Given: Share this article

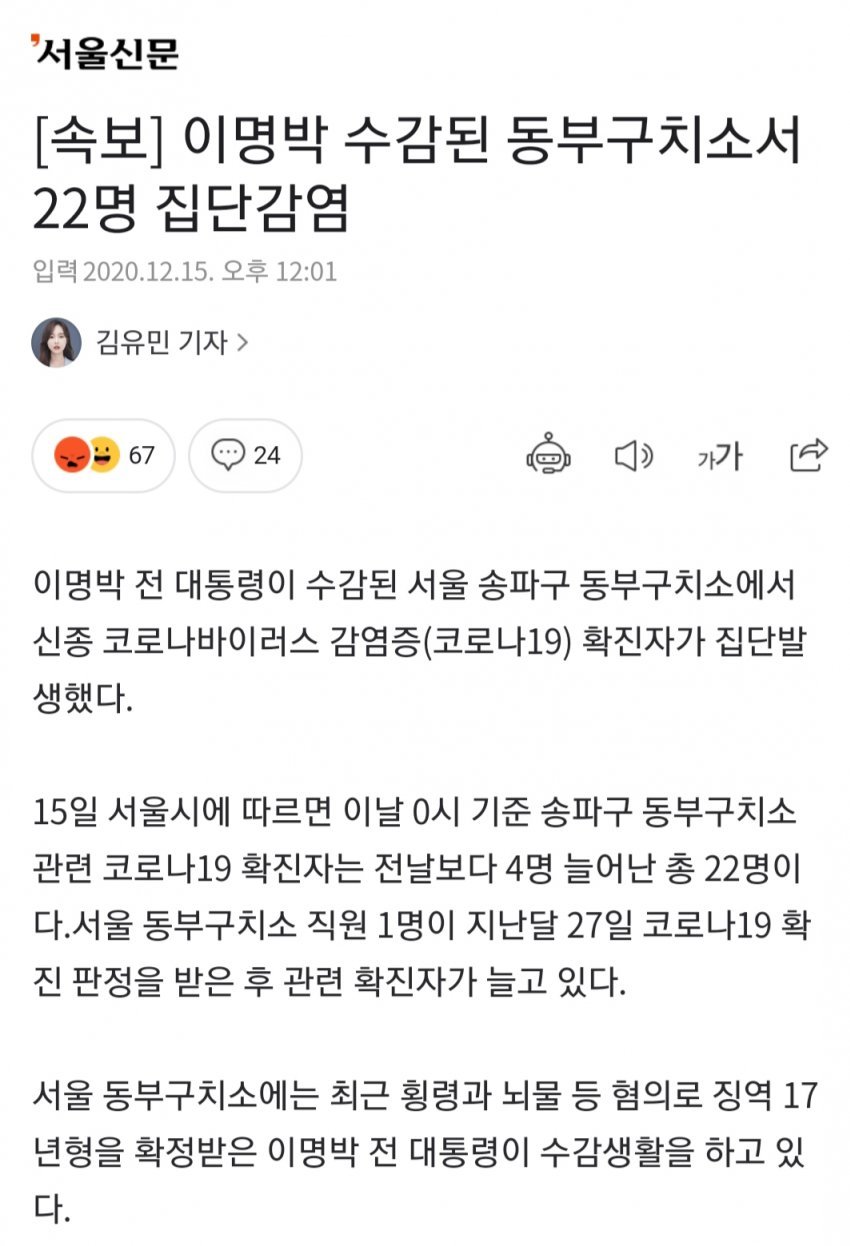Looking at the screenshot, I should click(x=808, y=455).
